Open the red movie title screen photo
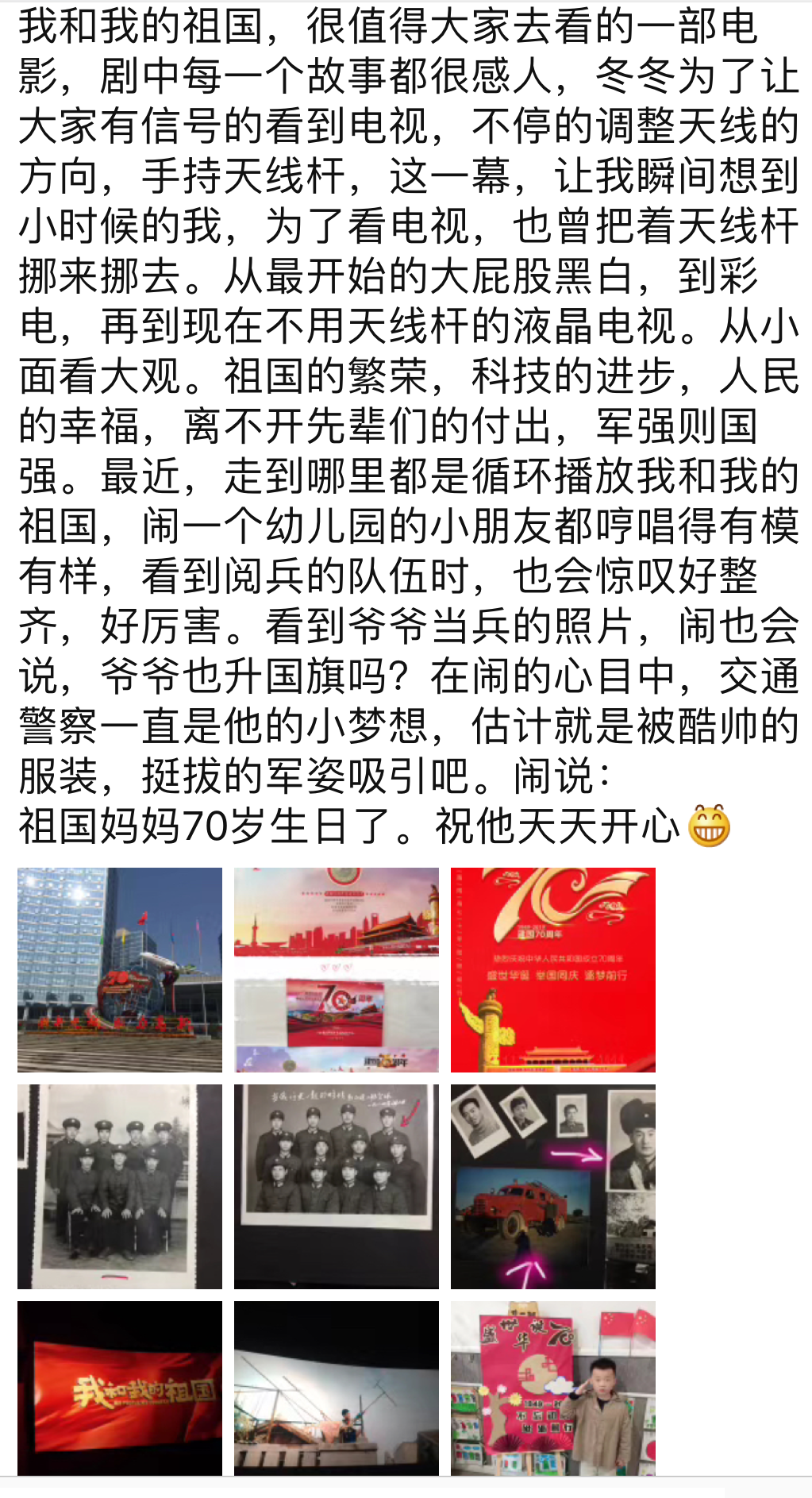Image resolution: width=812 pixels, height=1498 pixels. (x=120, y=1388)
